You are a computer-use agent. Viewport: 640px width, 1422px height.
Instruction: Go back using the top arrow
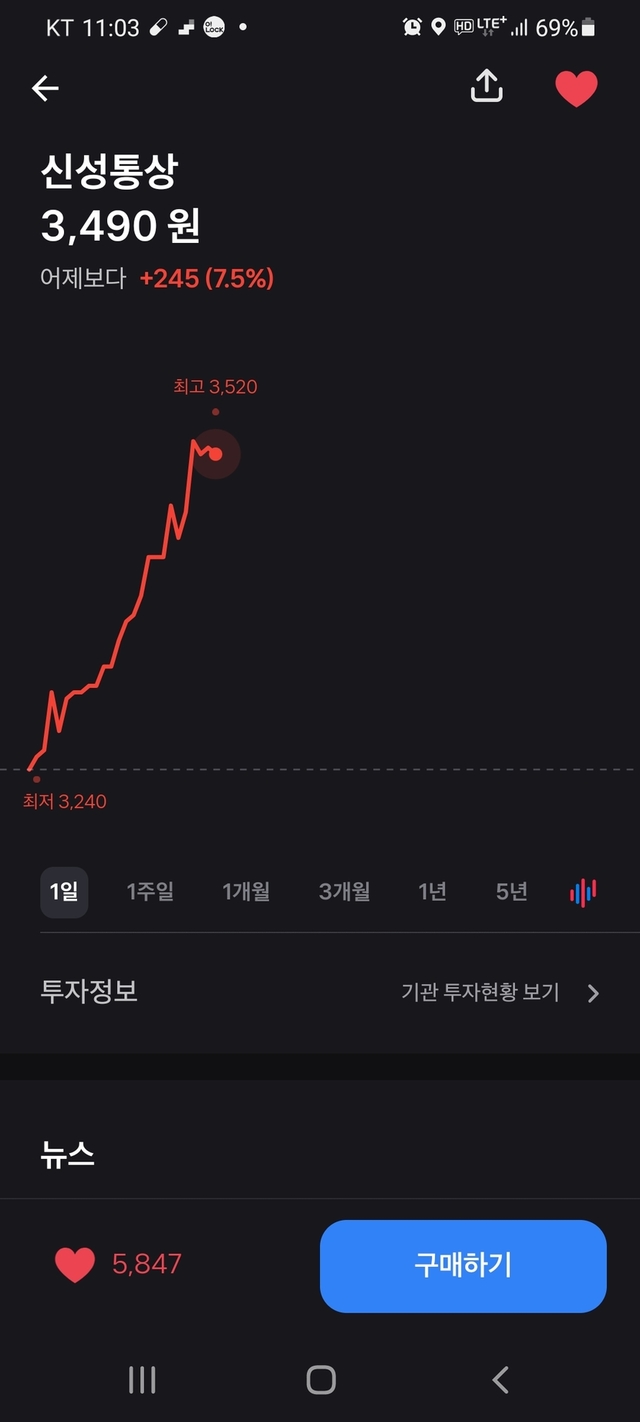45,89
